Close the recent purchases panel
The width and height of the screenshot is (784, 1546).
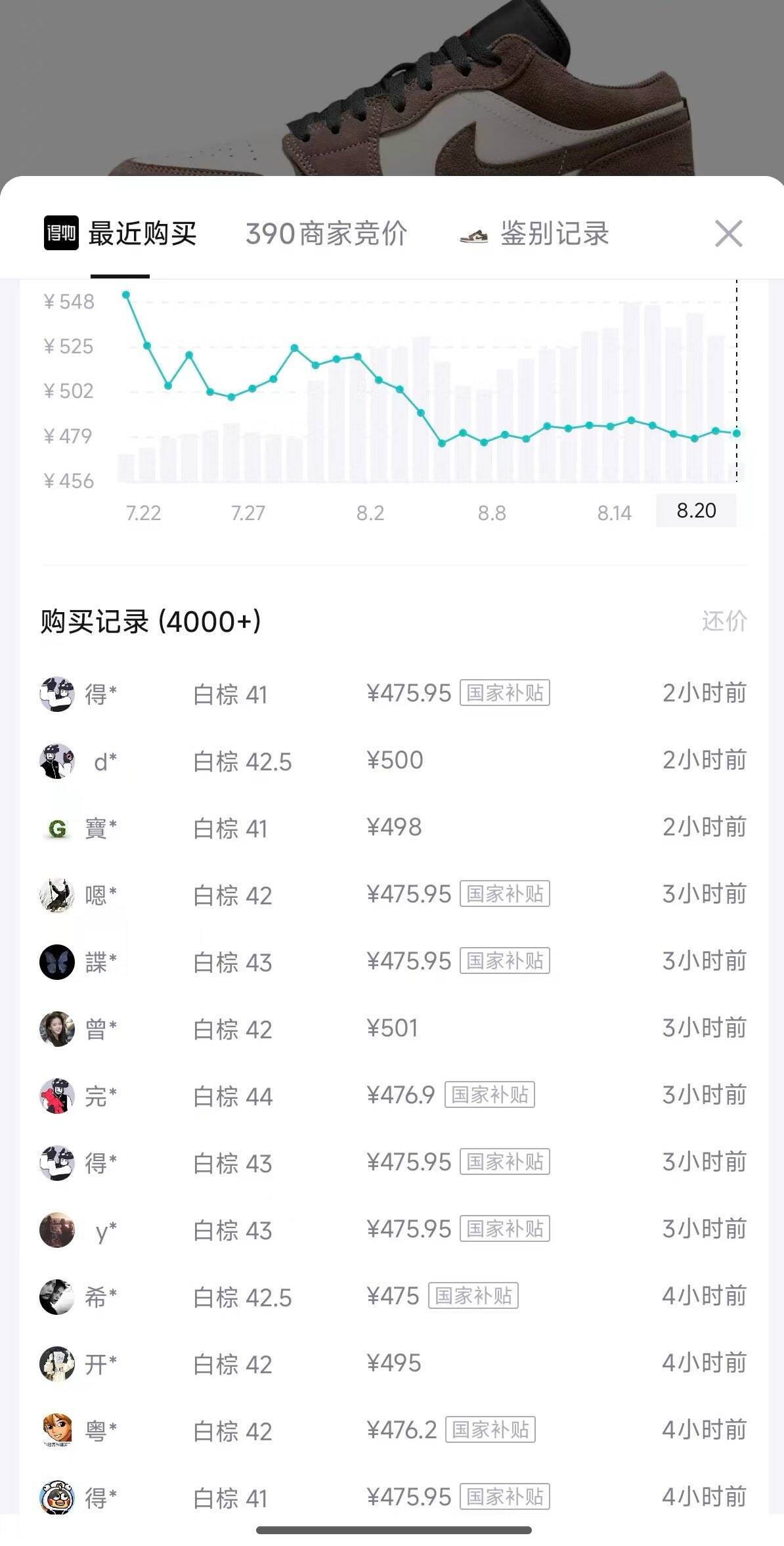pos(728,234)
